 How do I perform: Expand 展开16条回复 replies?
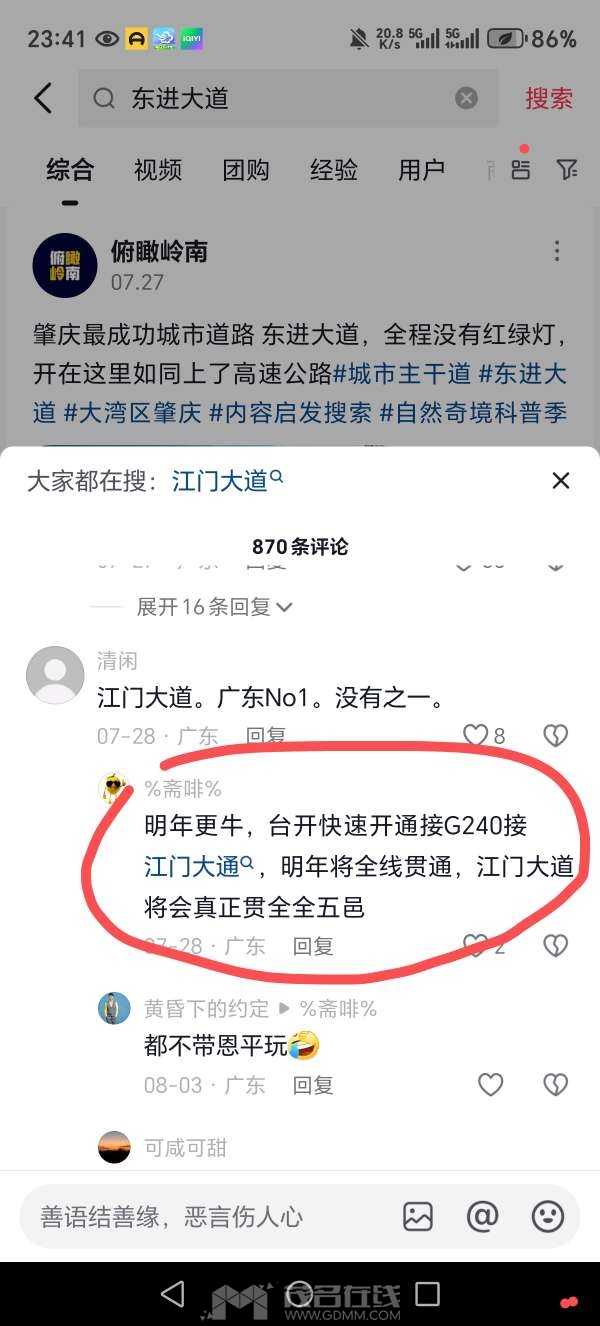214,606
